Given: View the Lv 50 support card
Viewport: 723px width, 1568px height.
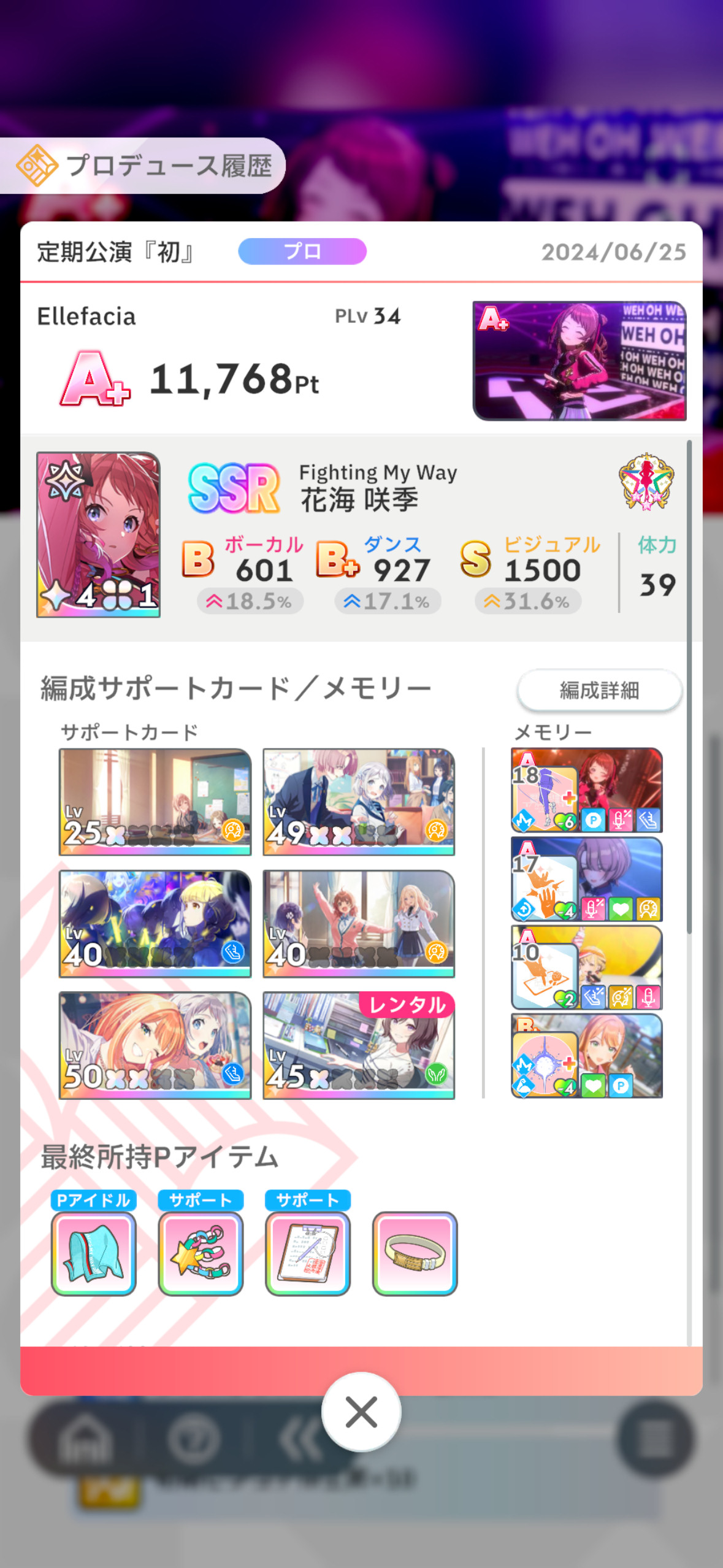Looking at the screenshot, I should pos(155,1045).
